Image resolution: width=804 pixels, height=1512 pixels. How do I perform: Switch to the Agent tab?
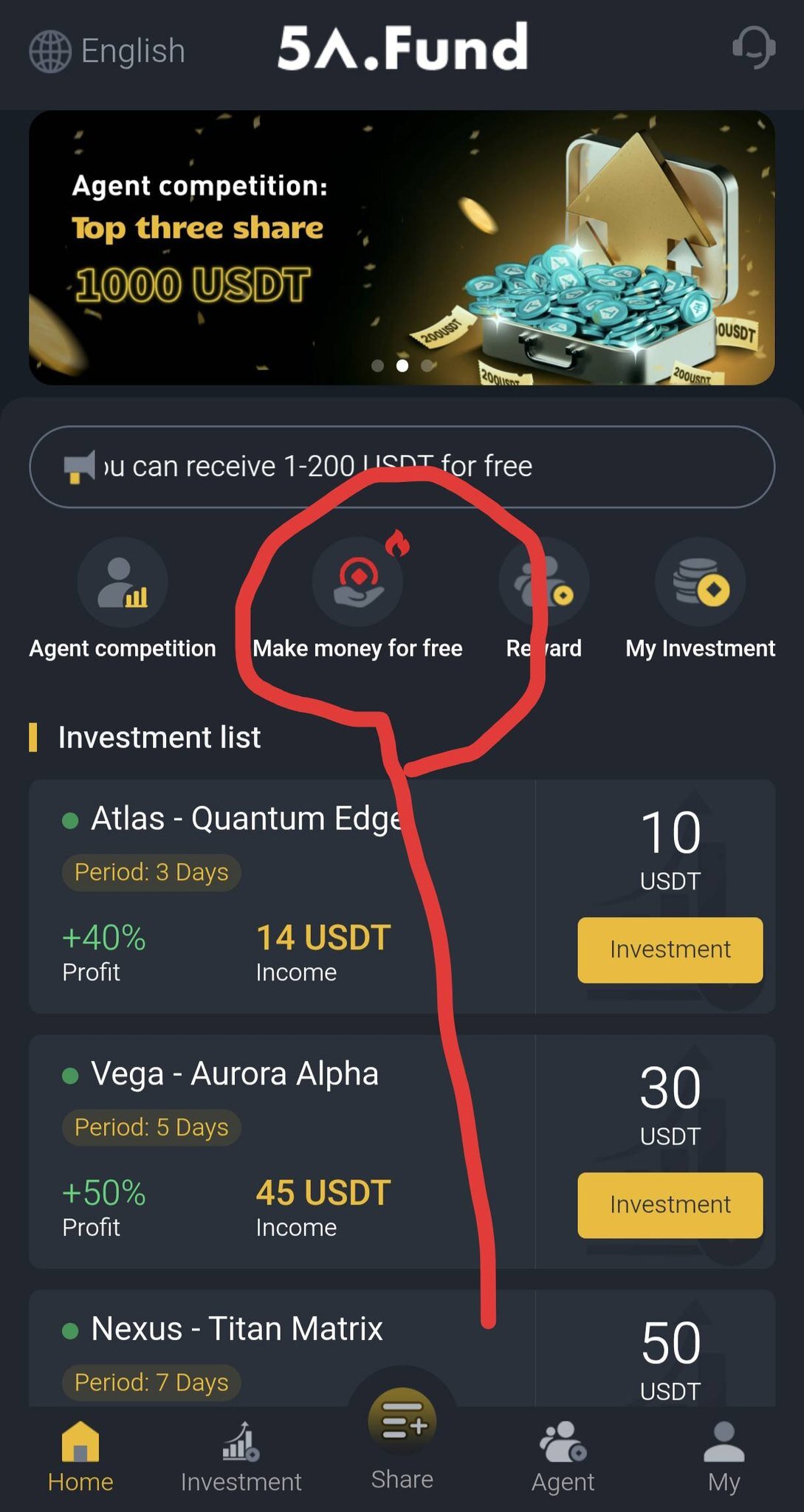563,1457
